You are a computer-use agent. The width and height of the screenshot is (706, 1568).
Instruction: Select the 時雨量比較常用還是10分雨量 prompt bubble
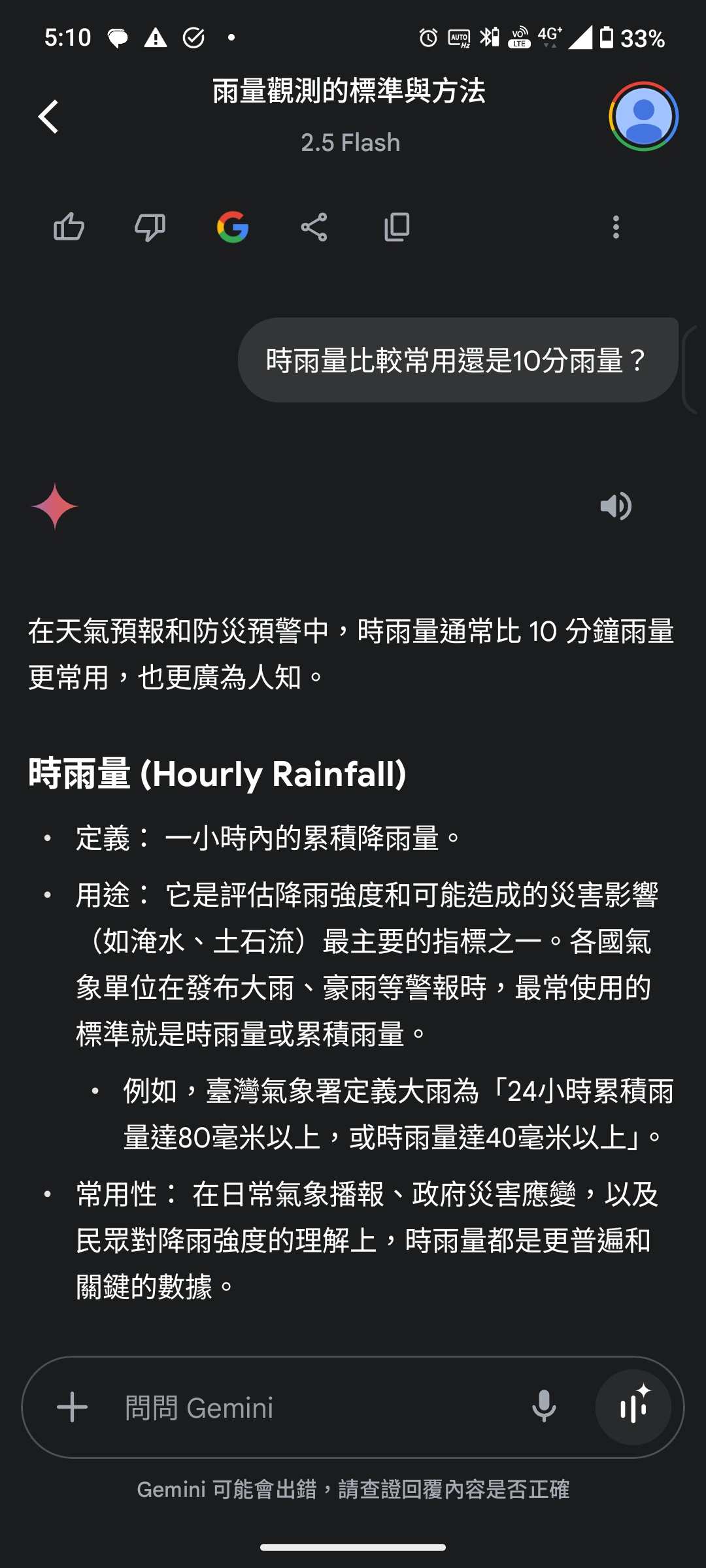(458, 360)
